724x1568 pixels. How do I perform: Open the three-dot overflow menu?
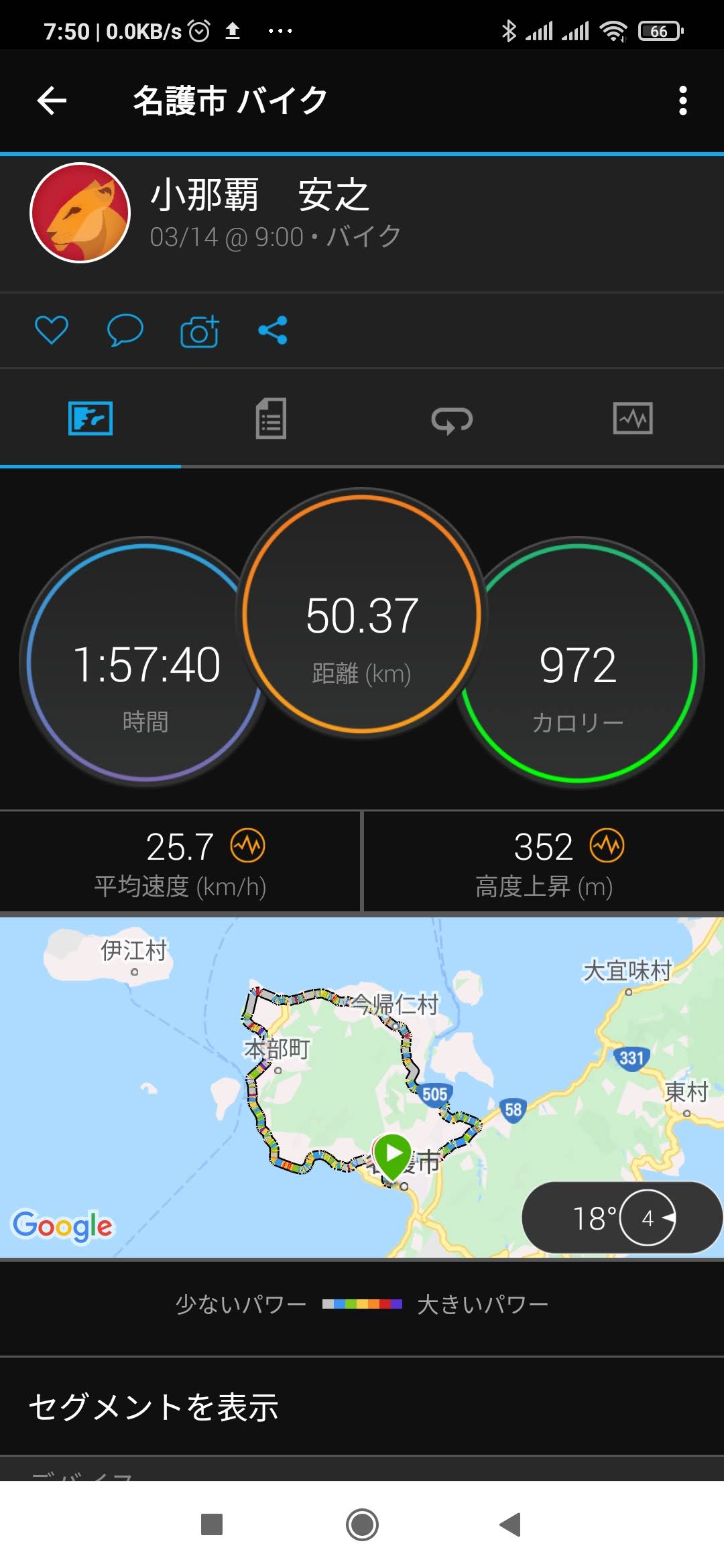tap(682, 101)
